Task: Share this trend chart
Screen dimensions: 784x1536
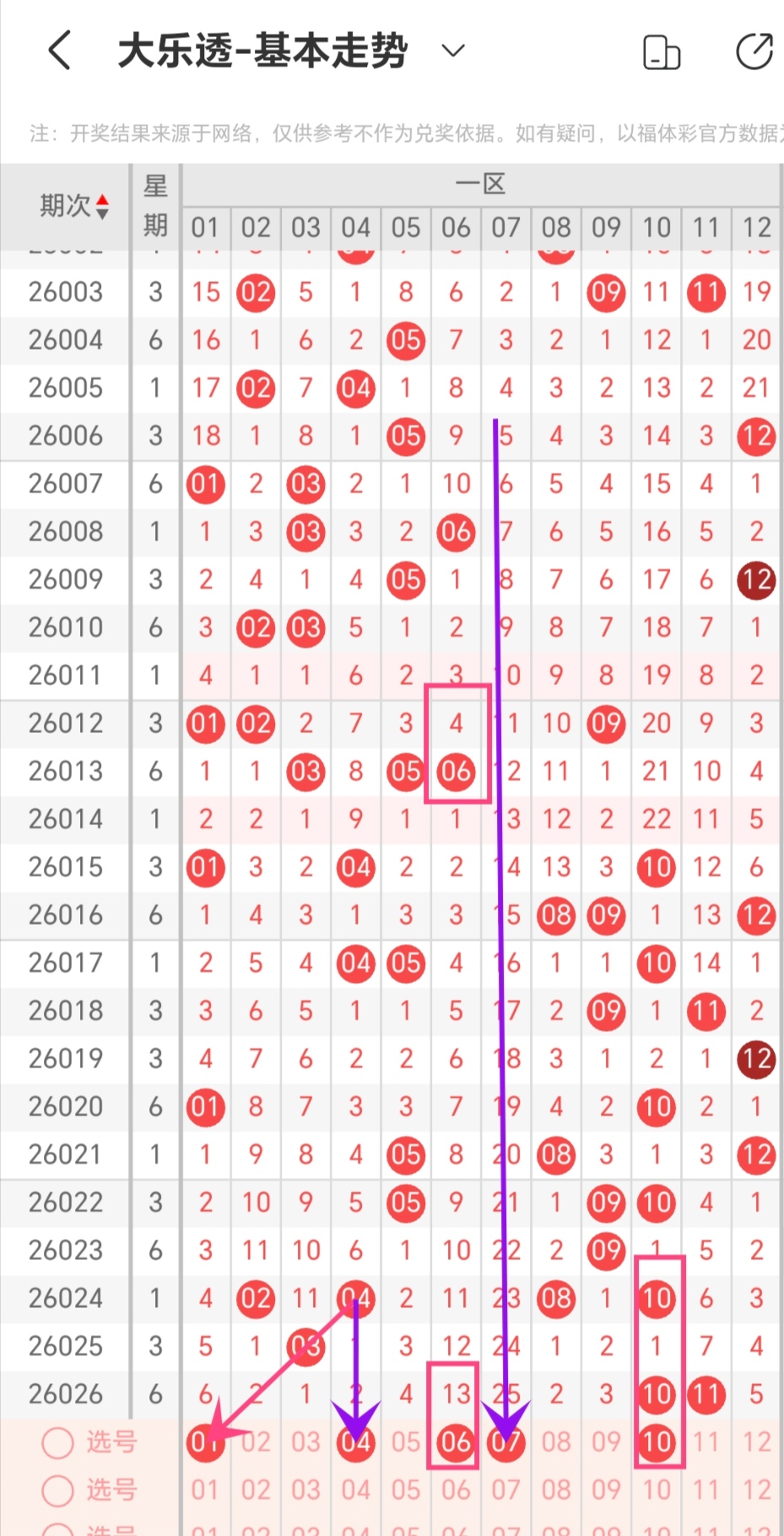Action: tap(754, 52)
